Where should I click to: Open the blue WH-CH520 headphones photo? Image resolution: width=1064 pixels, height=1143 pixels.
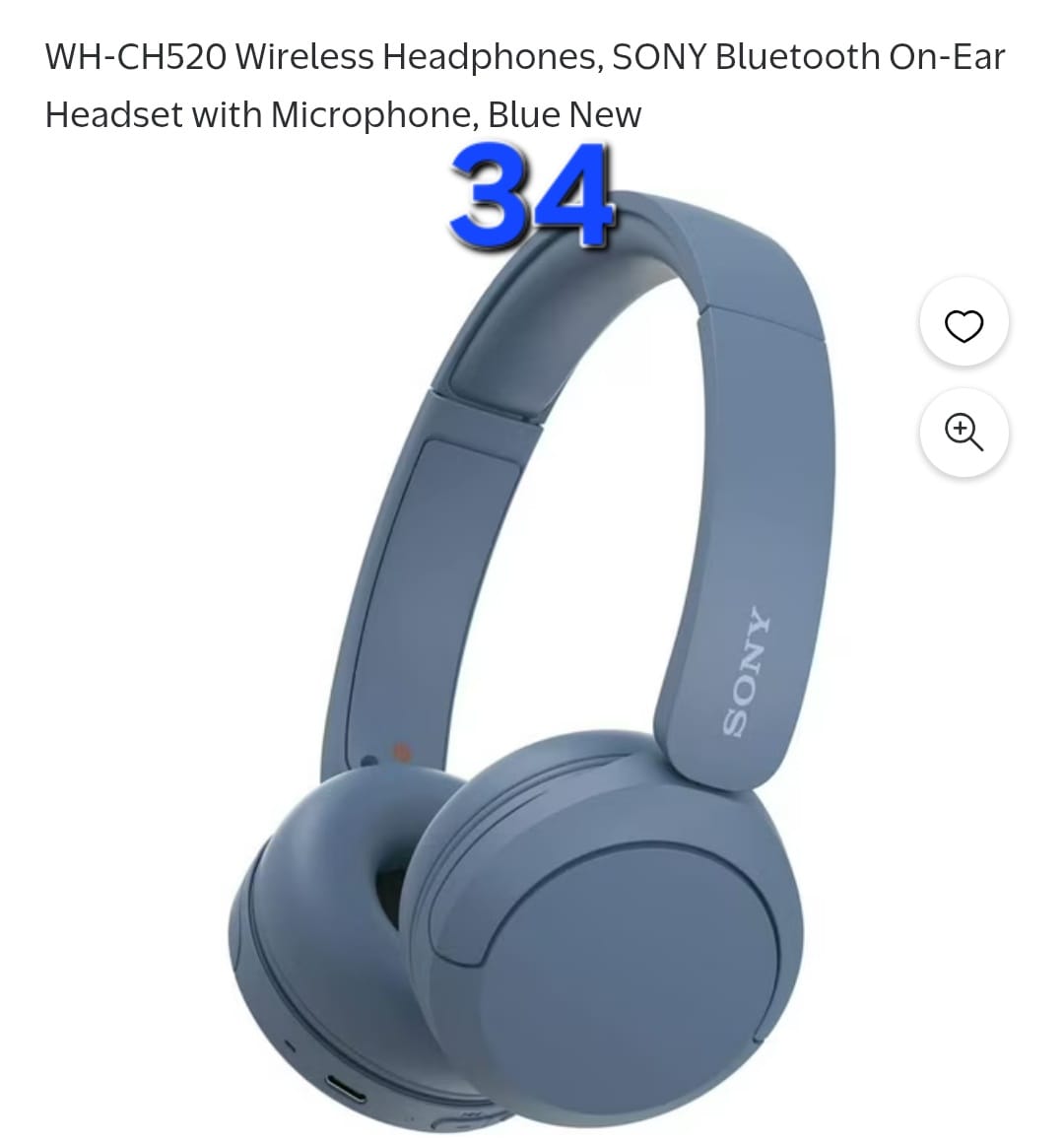click(x=532, y=656)
